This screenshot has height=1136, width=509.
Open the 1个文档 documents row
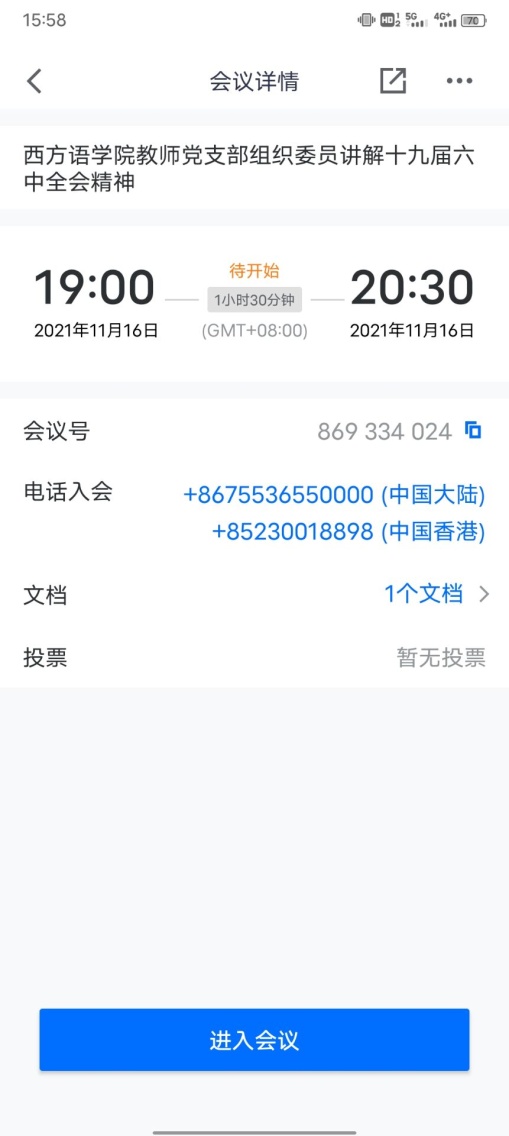(x=254, y=596)
